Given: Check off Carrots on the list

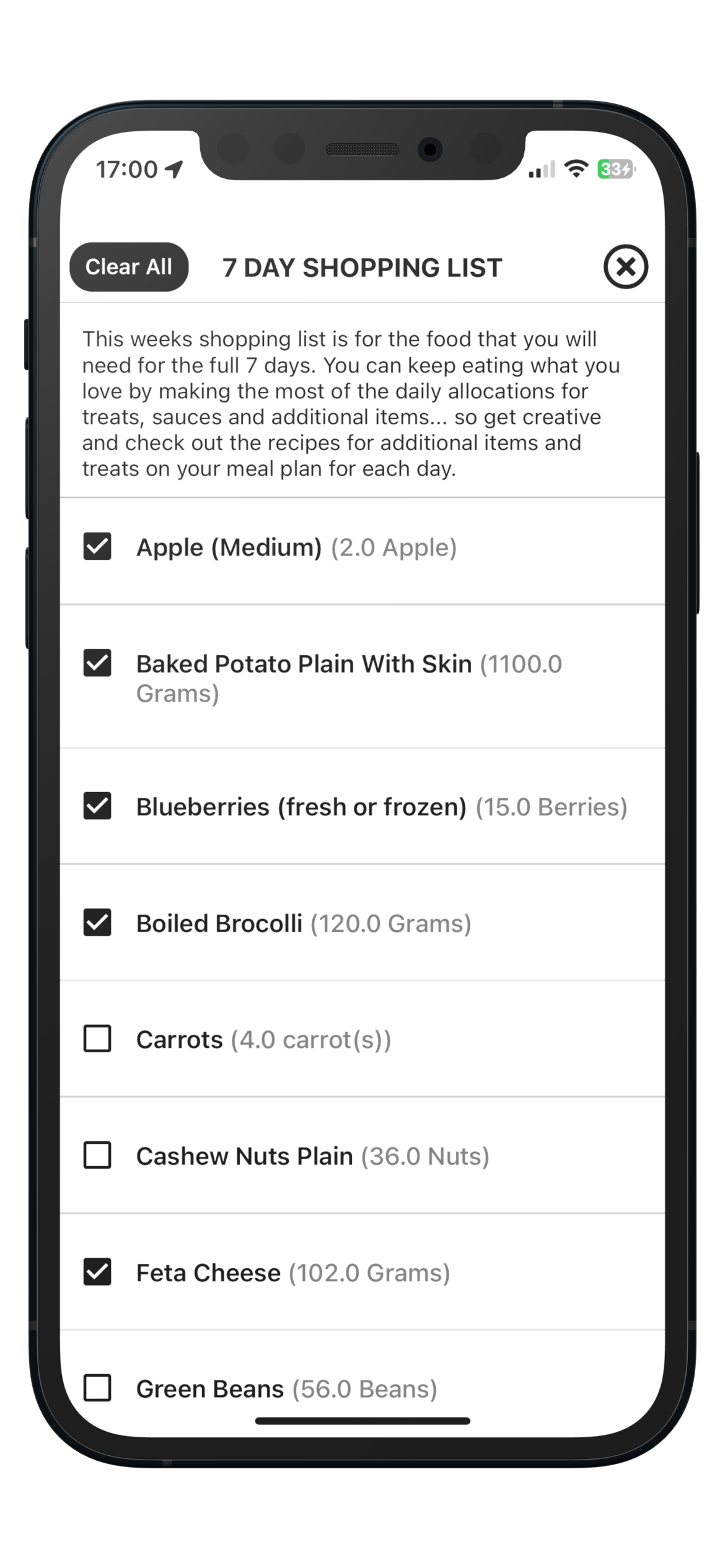Looking at the screenshot, I should coord(97,1039).
